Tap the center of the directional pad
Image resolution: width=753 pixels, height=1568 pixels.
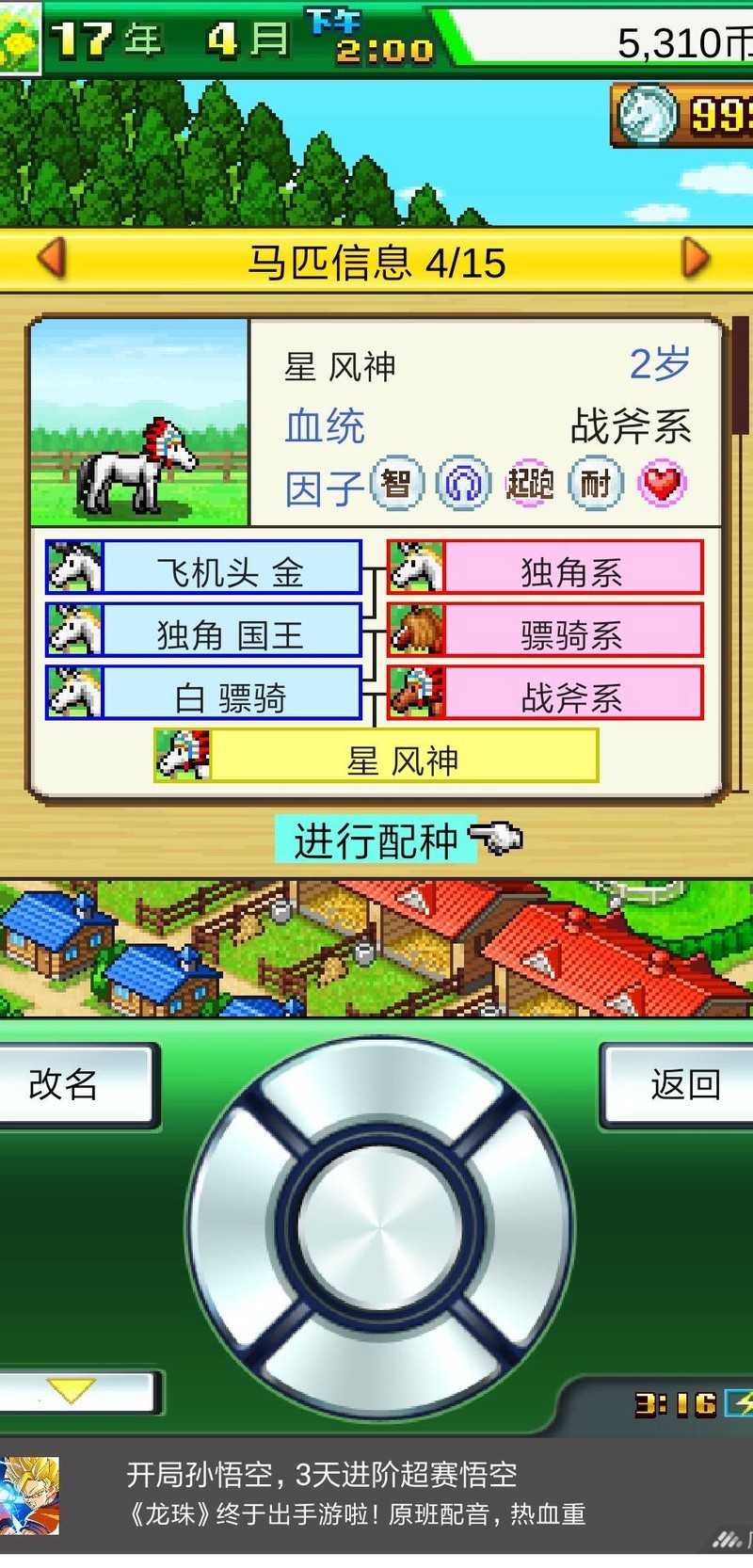pos(379,1227)
